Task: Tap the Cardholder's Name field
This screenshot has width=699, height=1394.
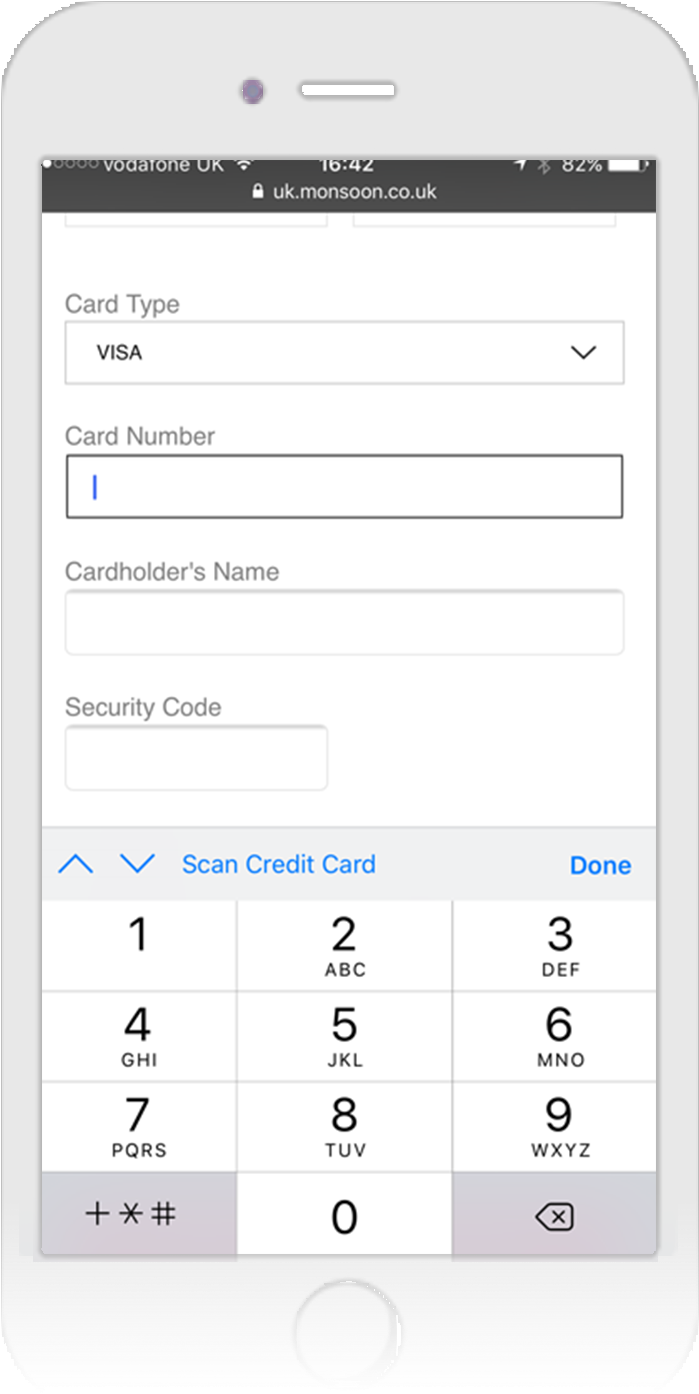Action: pos(344,622)
